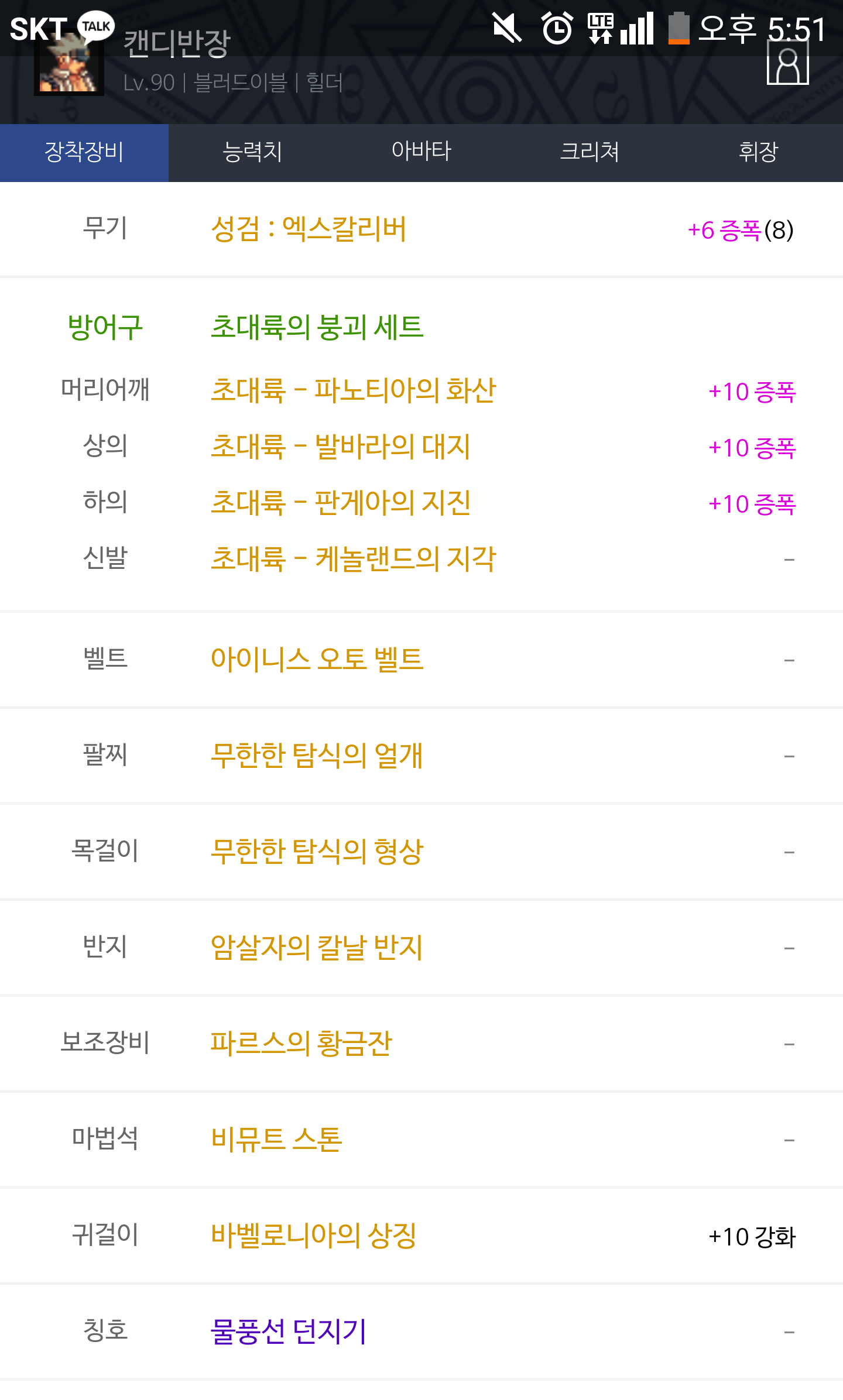Open set 초대륙의 붕괴 세트
Screen dimensions: 843x1400
[317, 327]
